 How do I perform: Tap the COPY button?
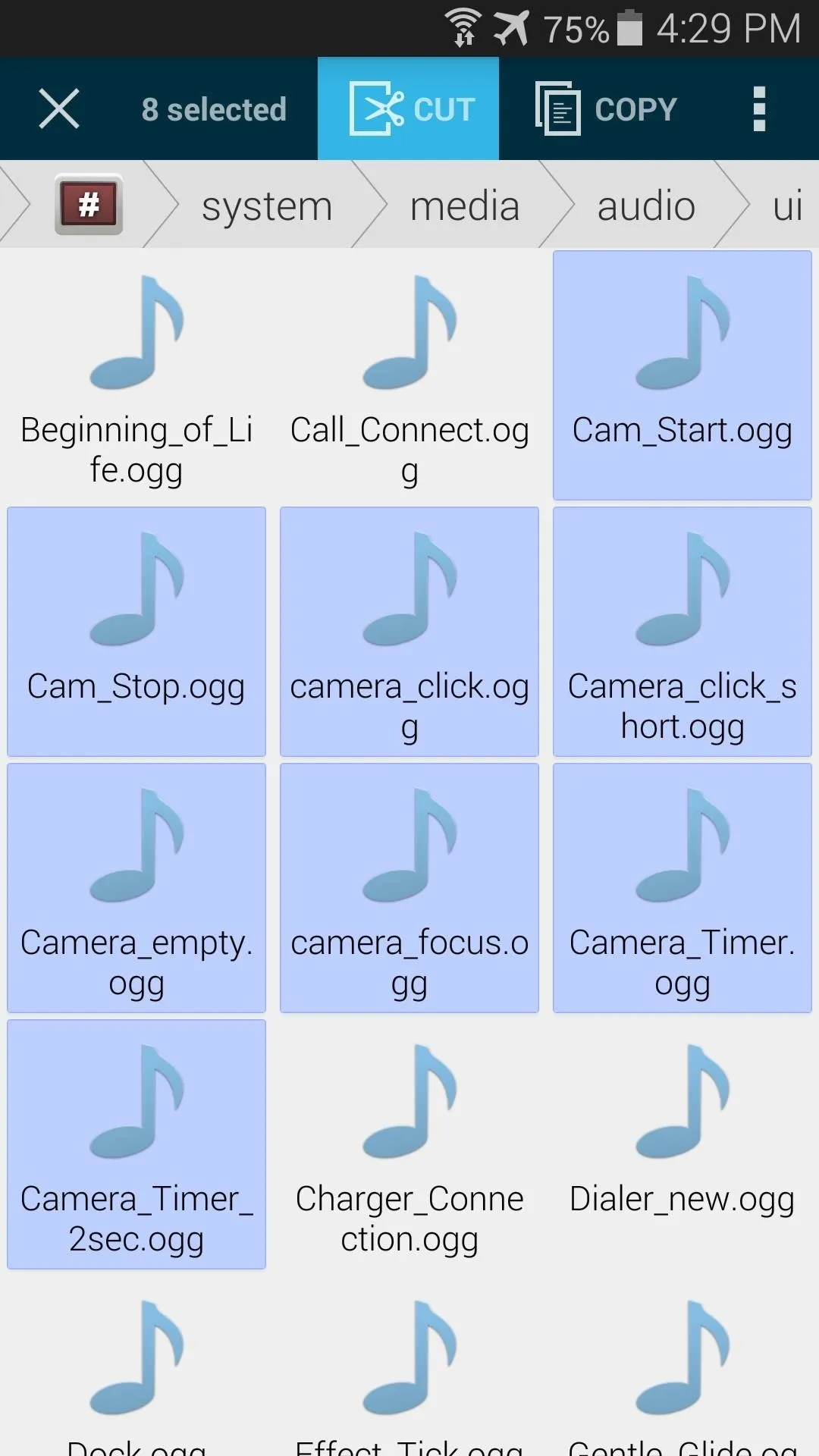click(x=606, y=108)
